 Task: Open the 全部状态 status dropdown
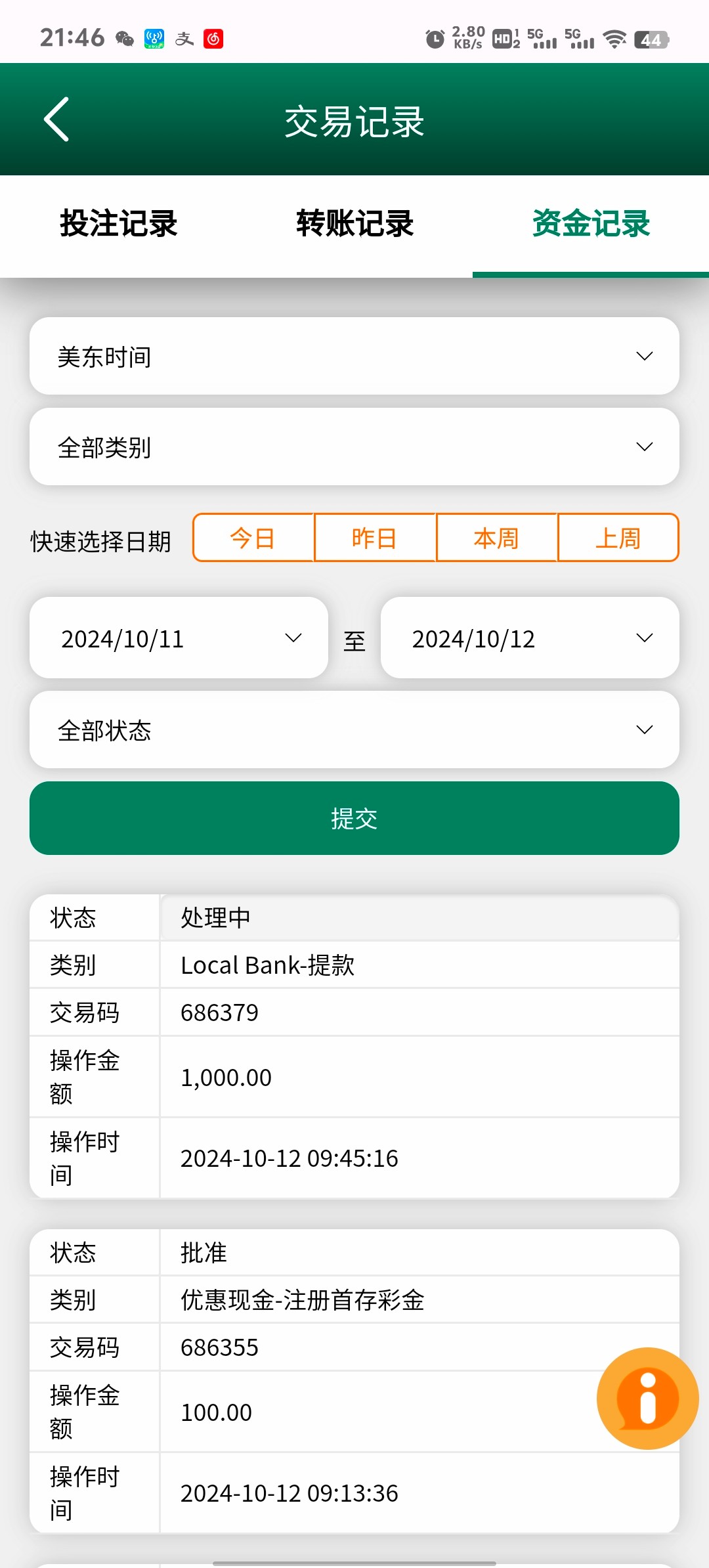coord(354,730)
